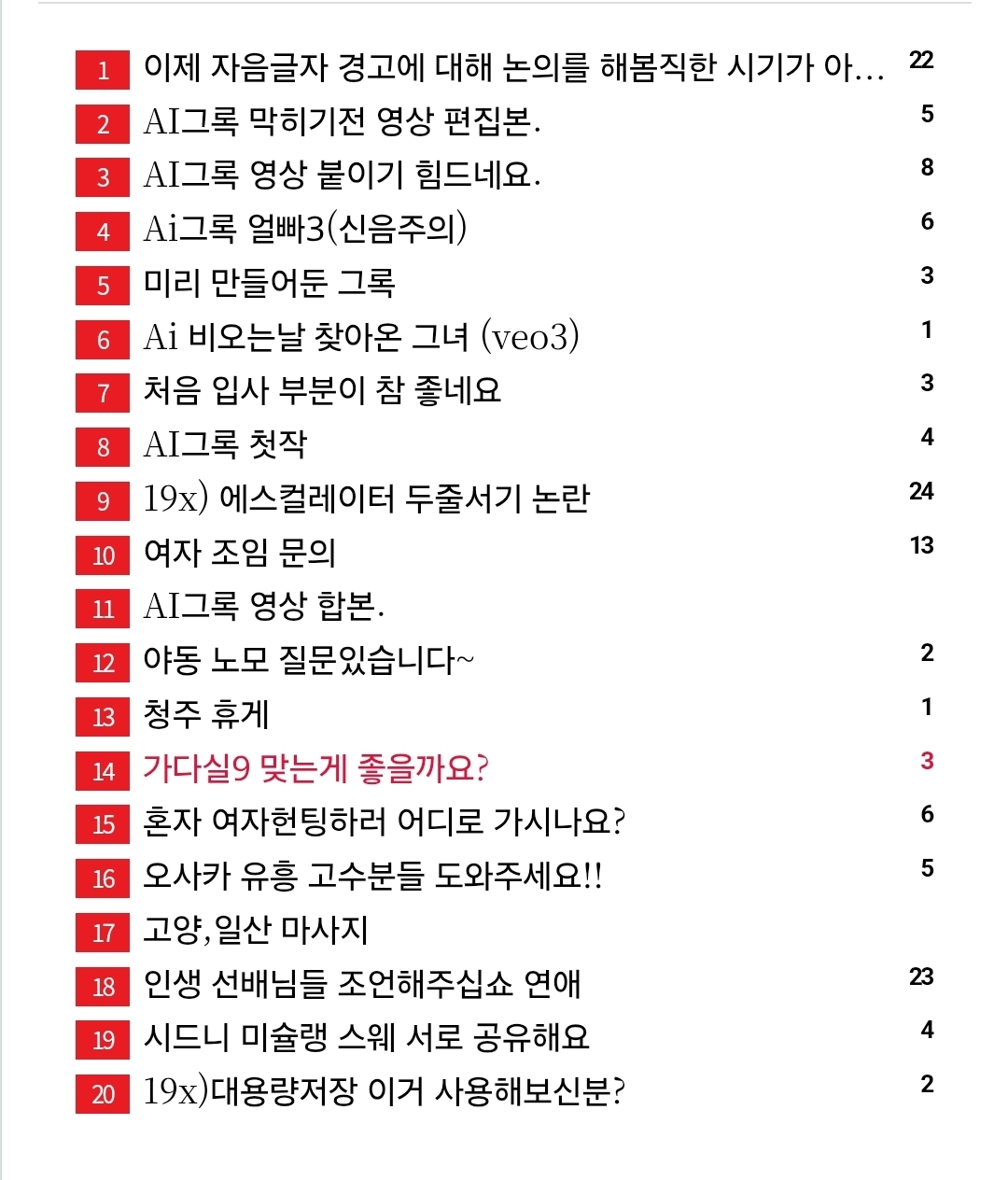Open post 1 about 자음글자 경고 논의

[513, 68]
